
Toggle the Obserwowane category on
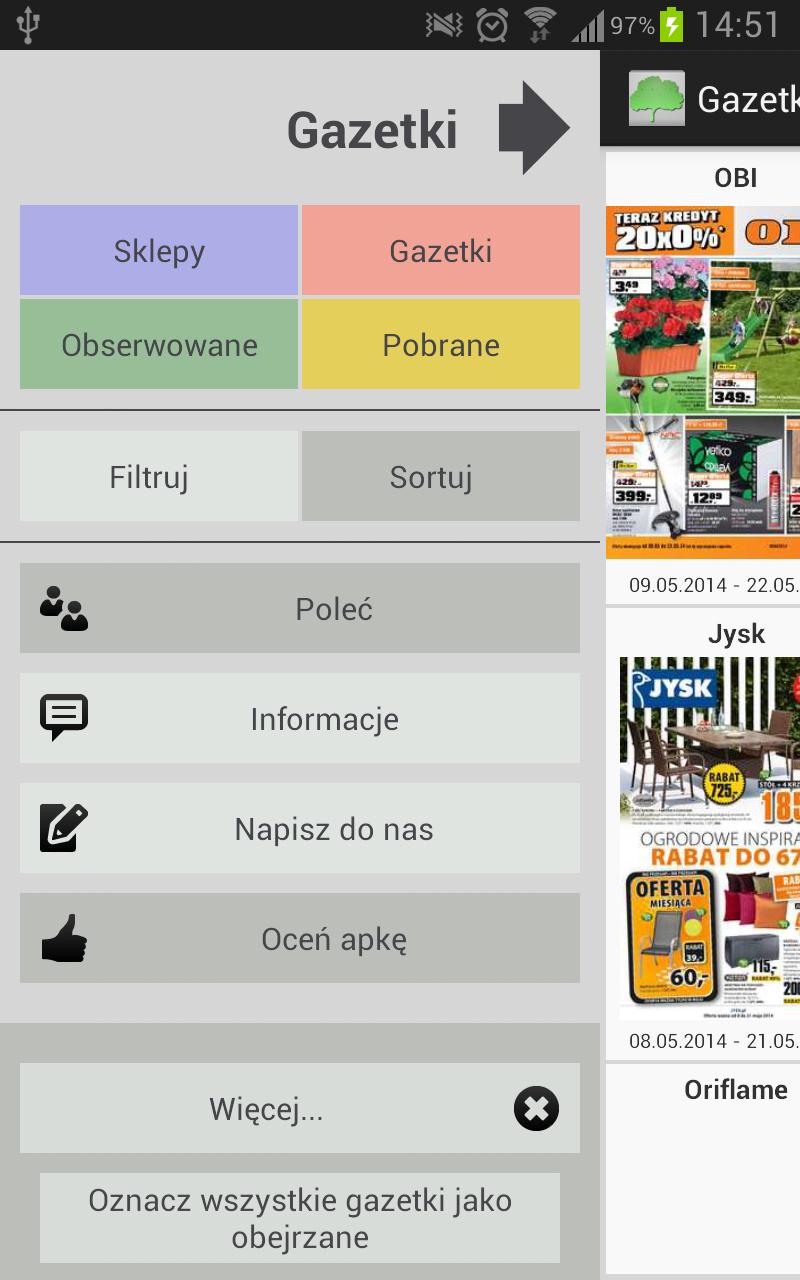159,344
